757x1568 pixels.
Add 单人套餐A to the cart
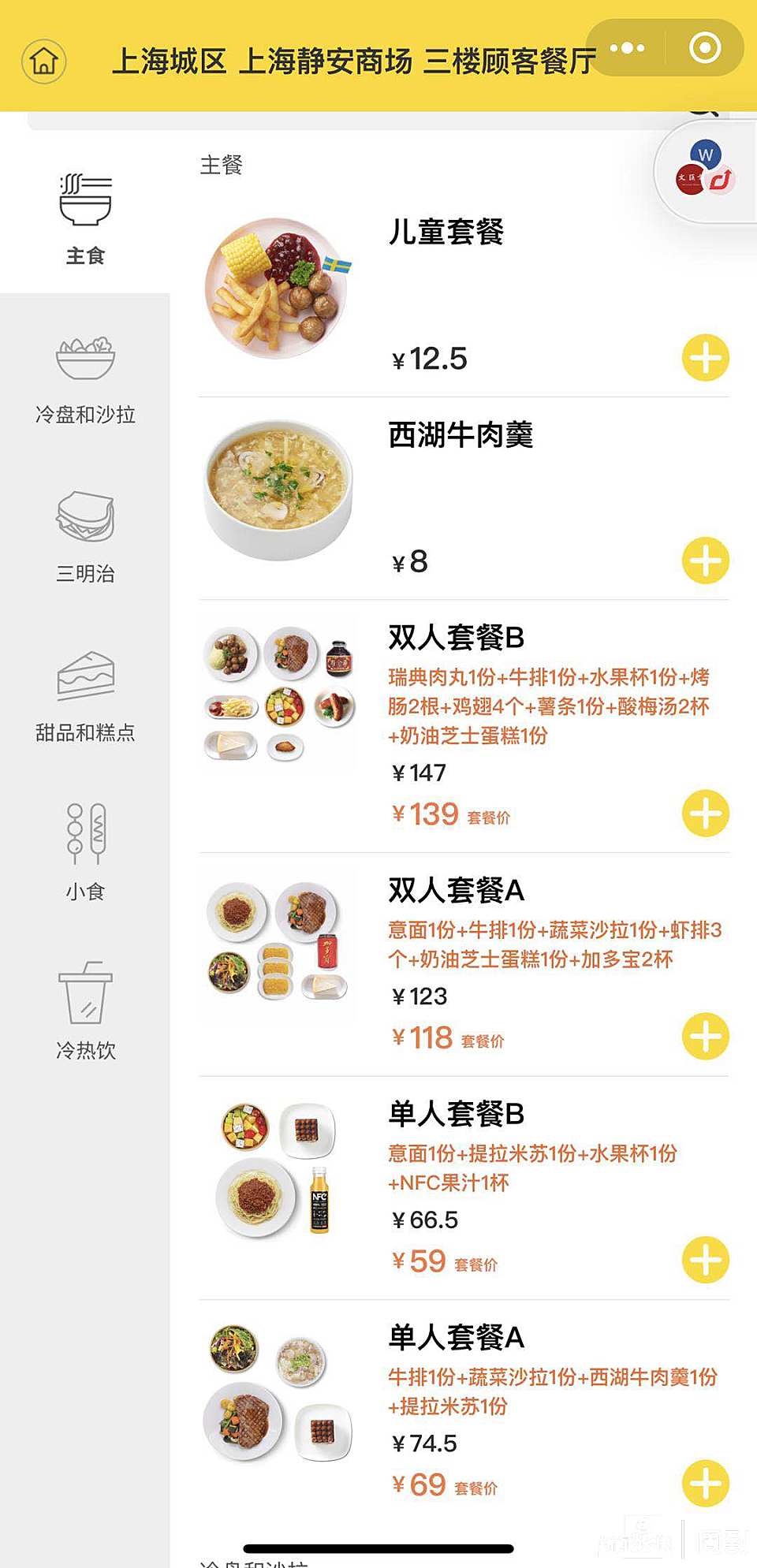coord(705,1484)
